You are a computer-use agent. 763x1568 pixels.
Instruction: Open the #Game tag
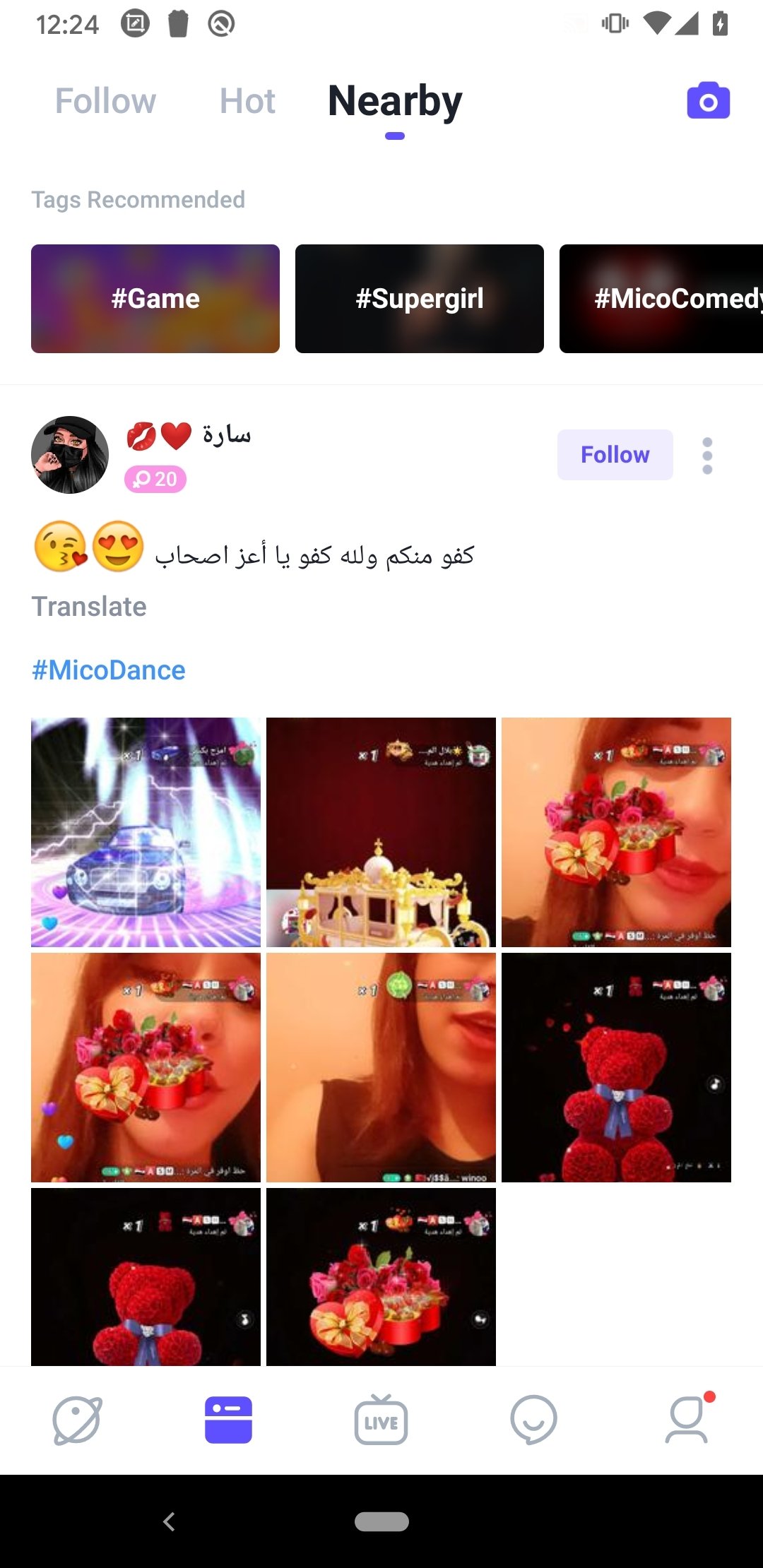tap(155, 299)
